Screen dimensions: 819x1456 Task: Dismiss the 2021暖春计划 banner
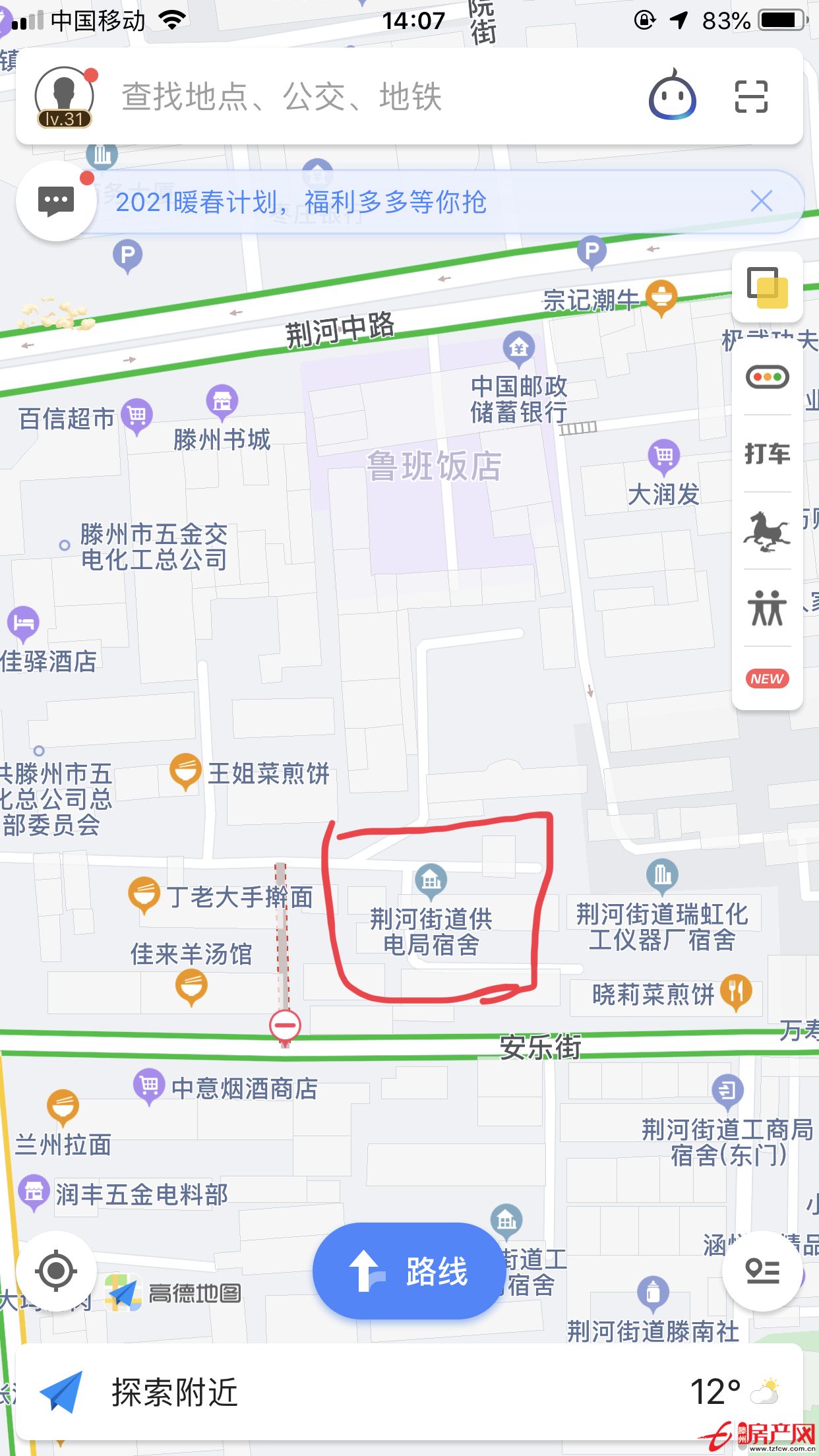coord(762,201)
